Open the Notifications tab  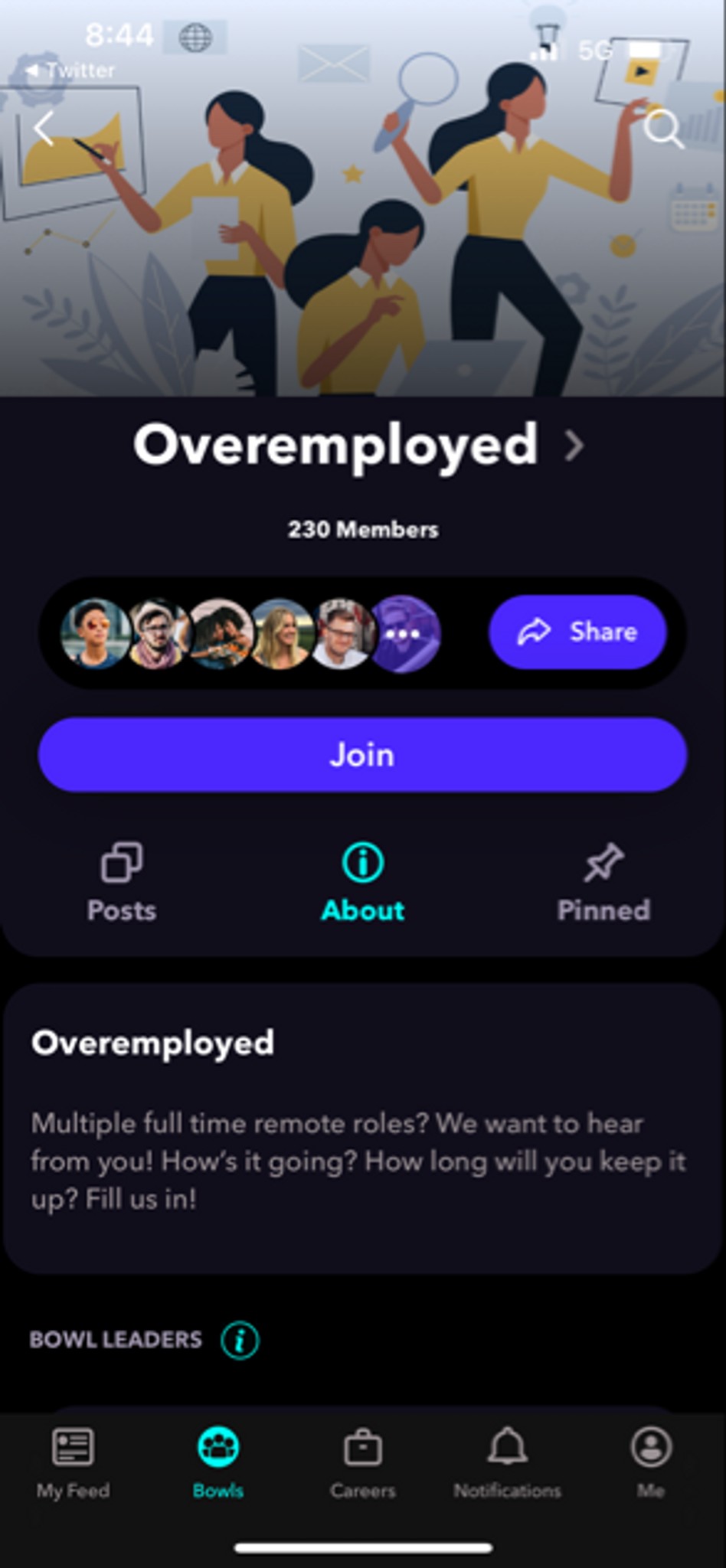coord(507,1462)
